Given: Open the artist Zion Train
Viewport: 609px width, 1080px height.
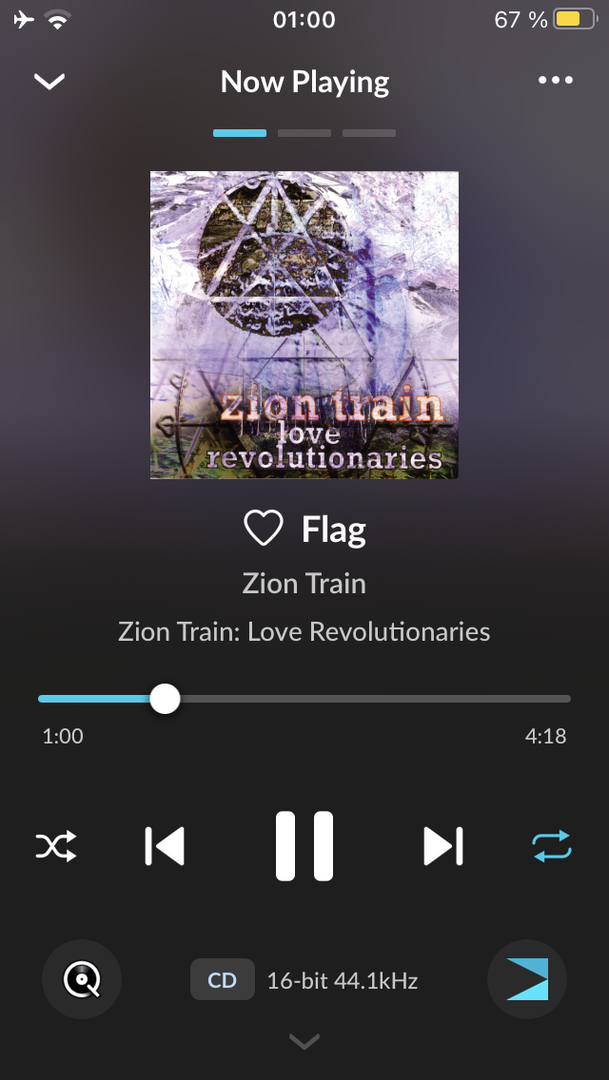Looking at the screenshot, I should (x=304, y=583).
